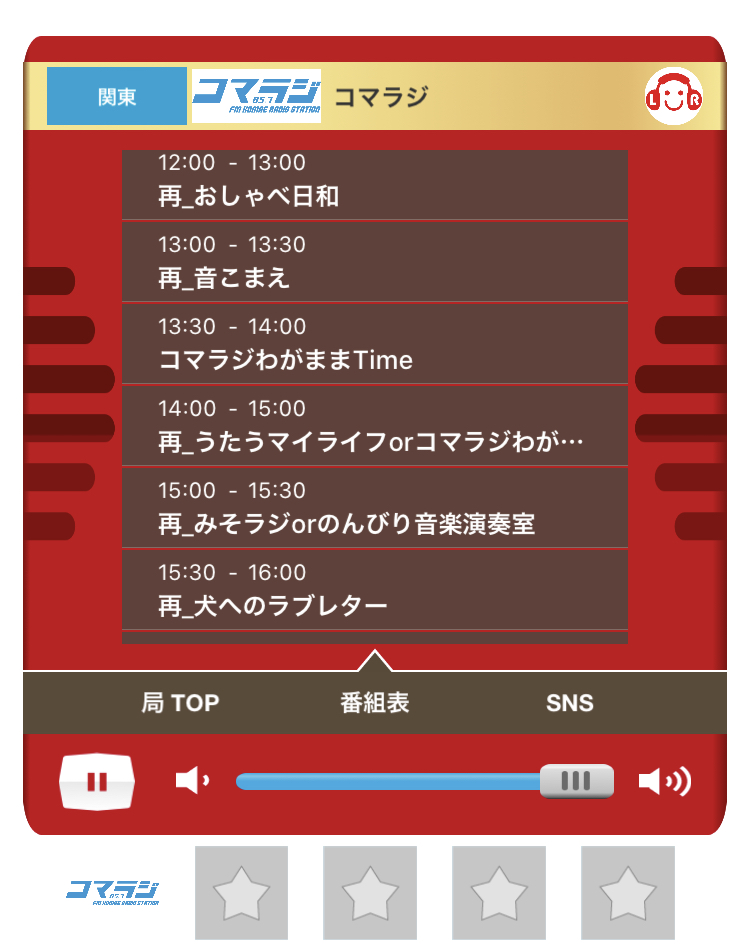750x949 pixels.
Task: Select the コマラジ favorite station shortcut
Action: click(113, 891)
